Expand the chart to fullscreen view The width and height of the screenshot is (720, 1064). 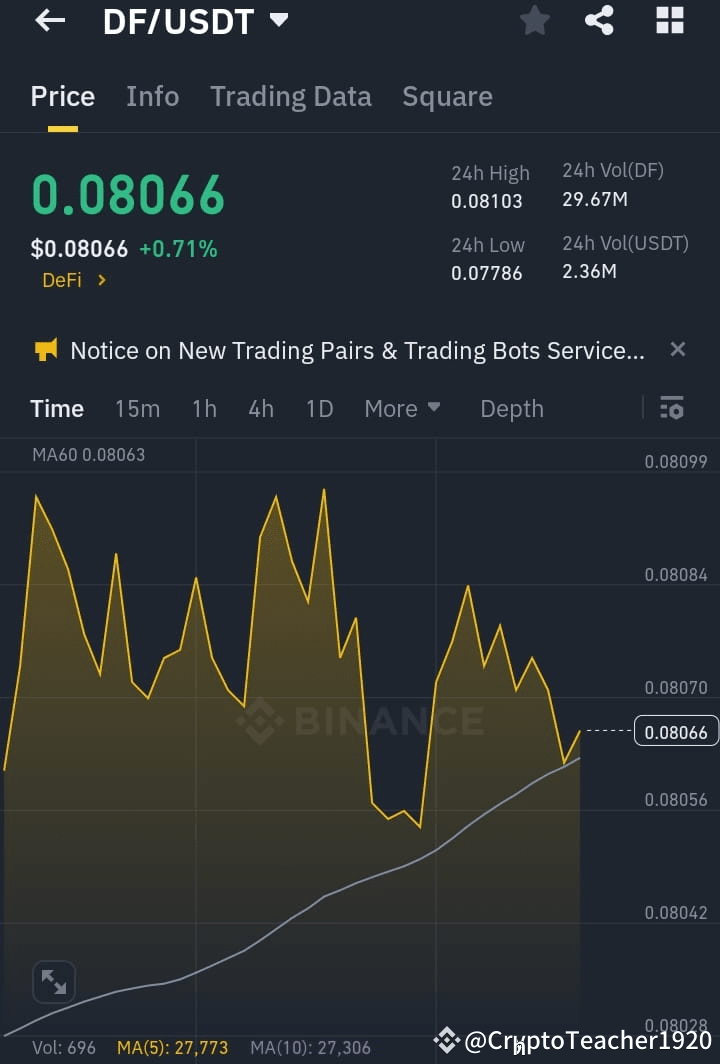[x=54, y=982]
